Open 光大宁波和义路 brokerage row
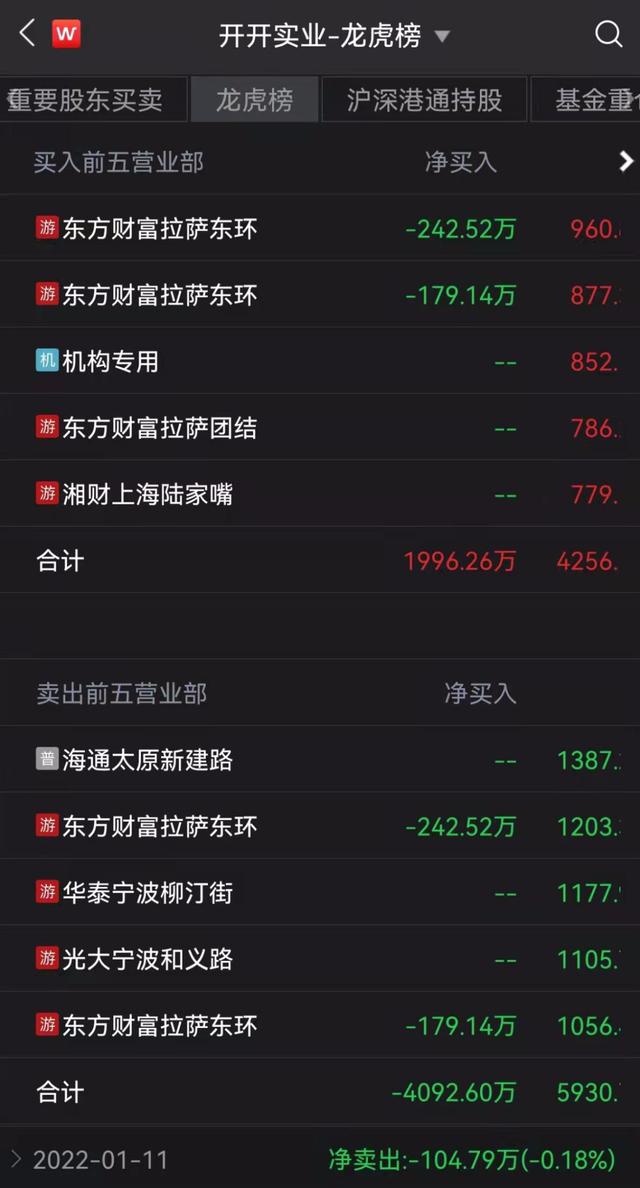Screen dimensions: 640x1188 [x=148, y=959]
